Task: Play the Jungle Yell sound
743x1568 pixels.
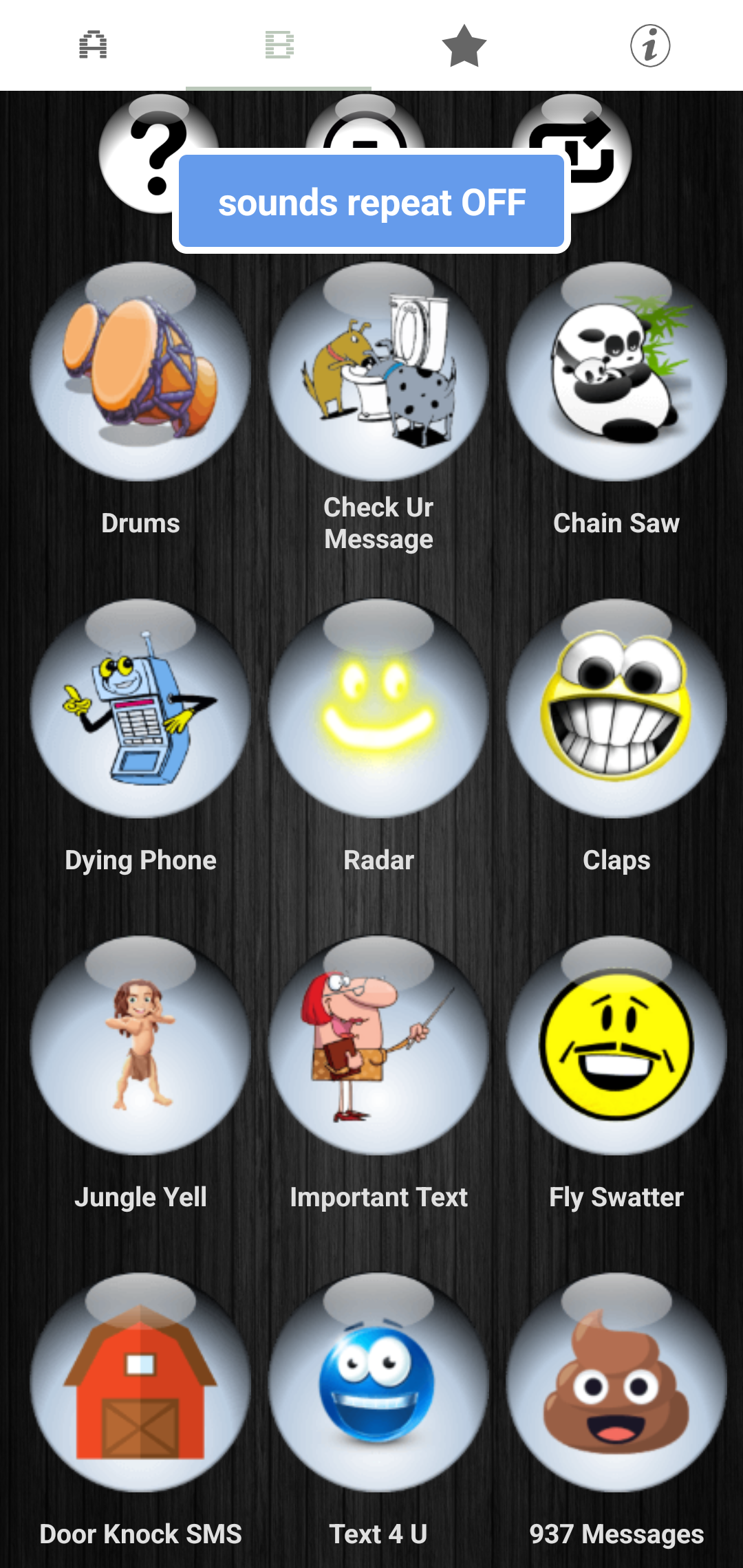Action: (x=140, y=1045)
